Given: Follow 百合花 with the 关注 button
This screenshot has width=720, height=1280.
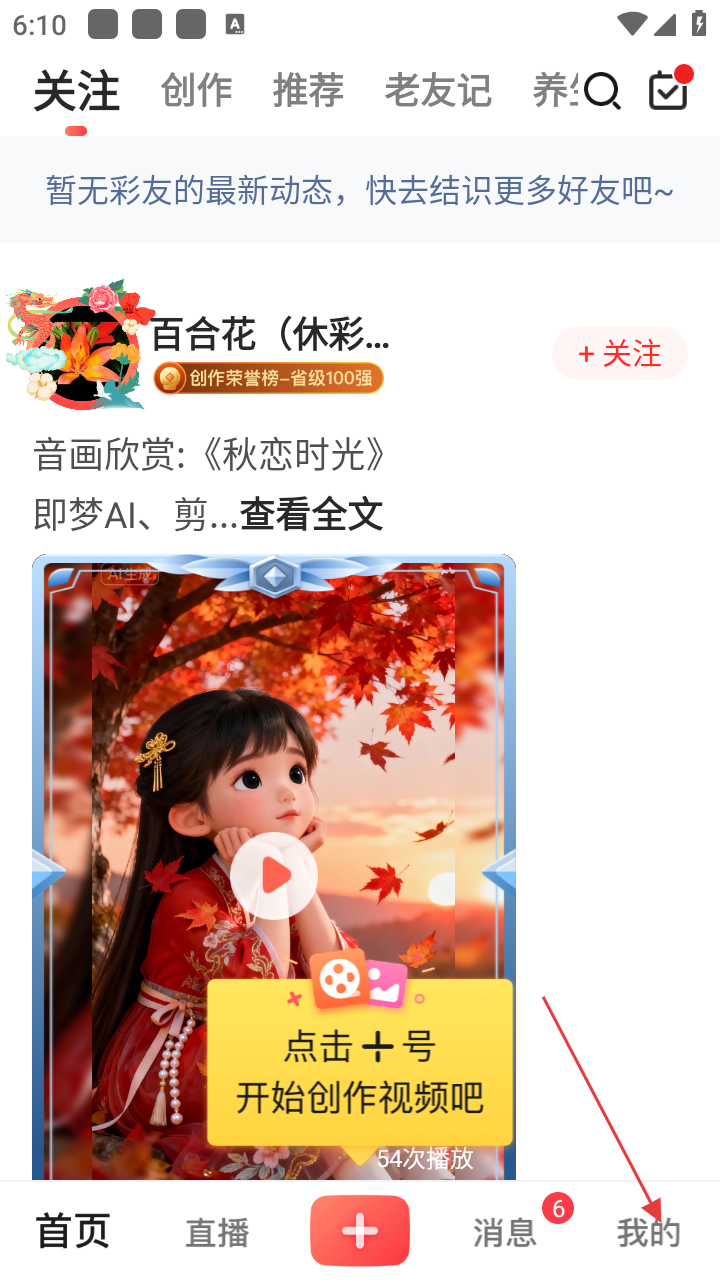Looking at the screenshot, I should pos(620,353).
